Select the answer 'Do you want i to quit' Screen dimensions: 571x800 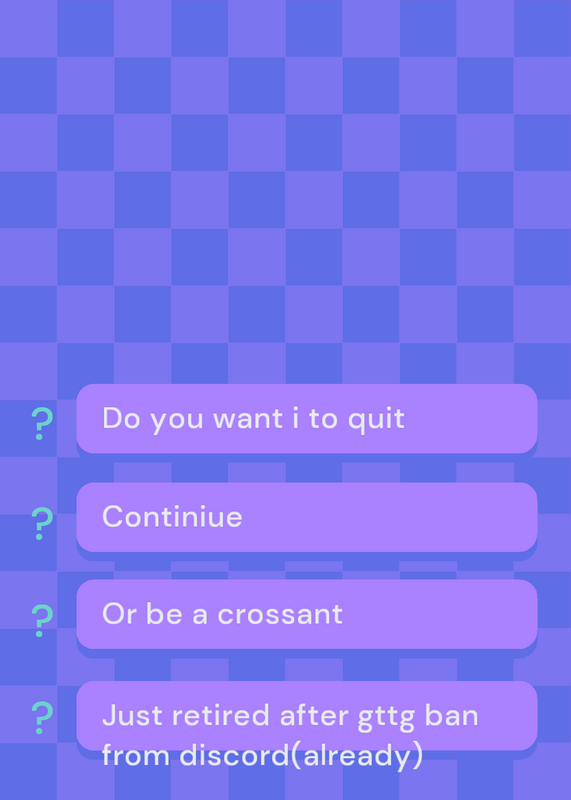[x=307, y=418]
